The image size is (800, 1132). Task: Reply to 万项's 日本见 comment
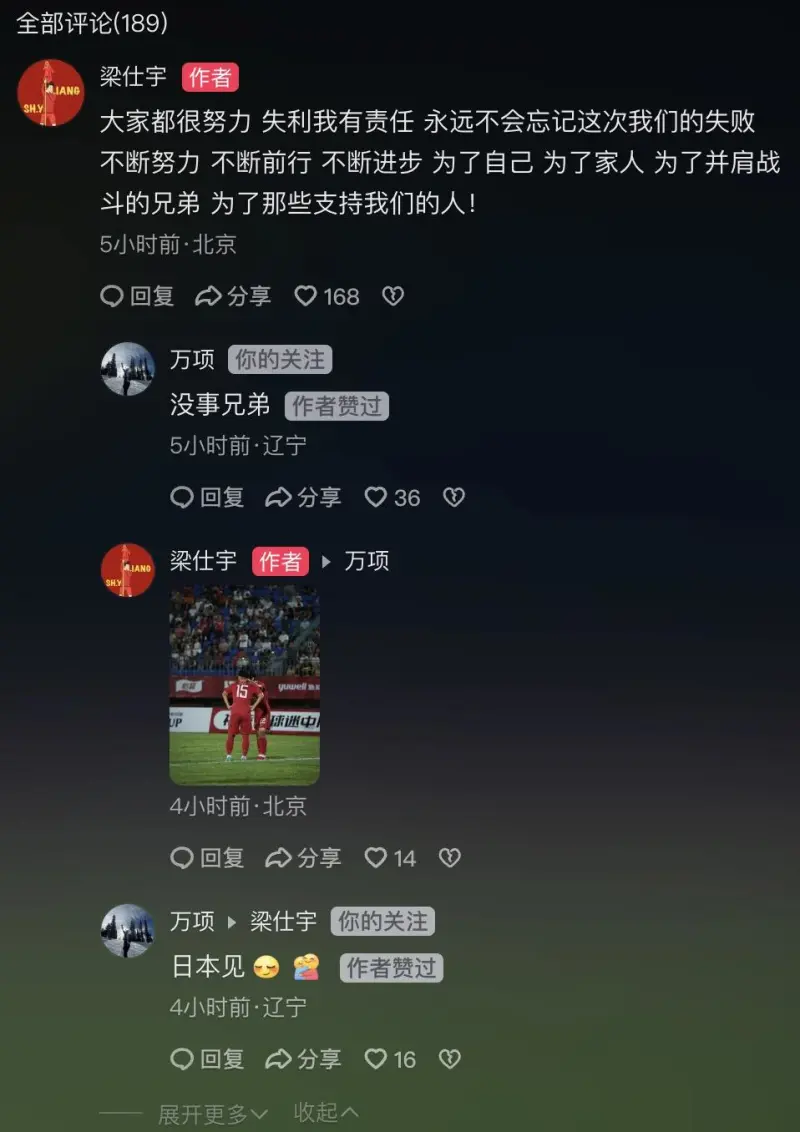point(207,1059)
